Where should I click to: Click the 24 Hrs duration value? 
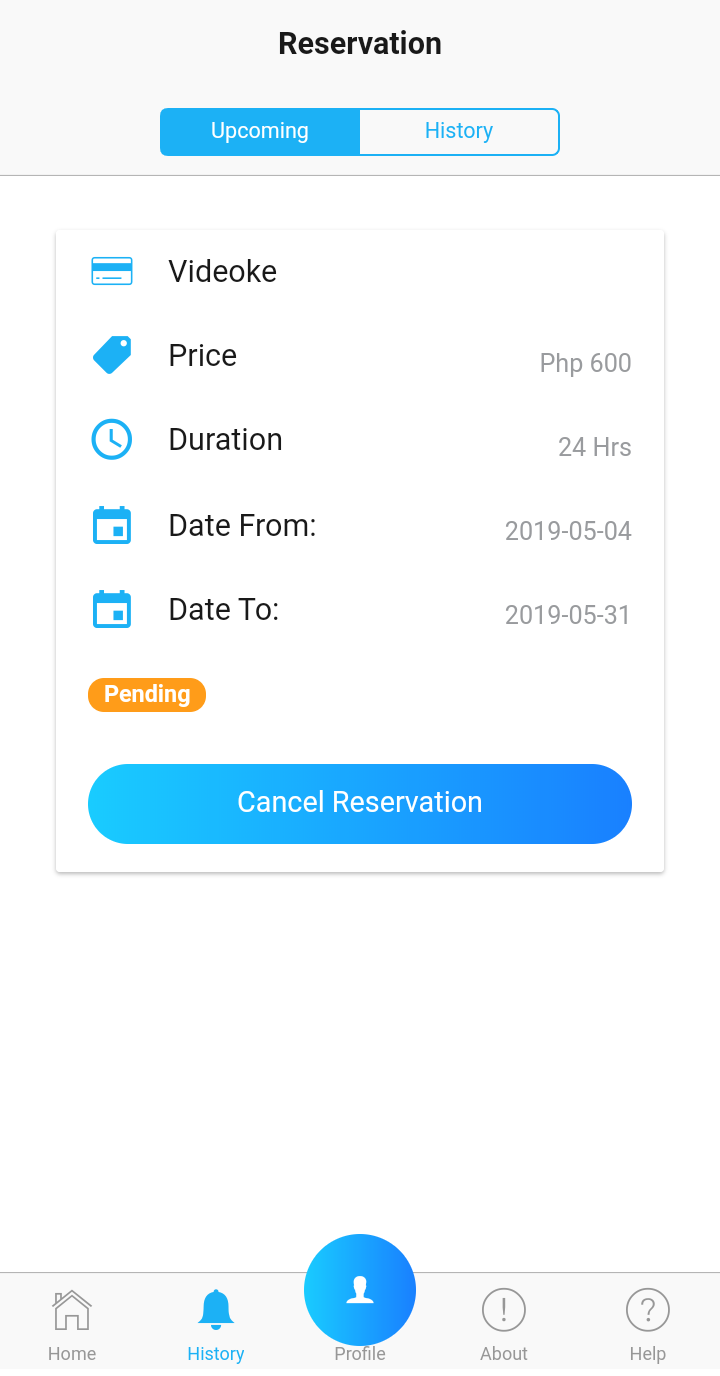594,447
